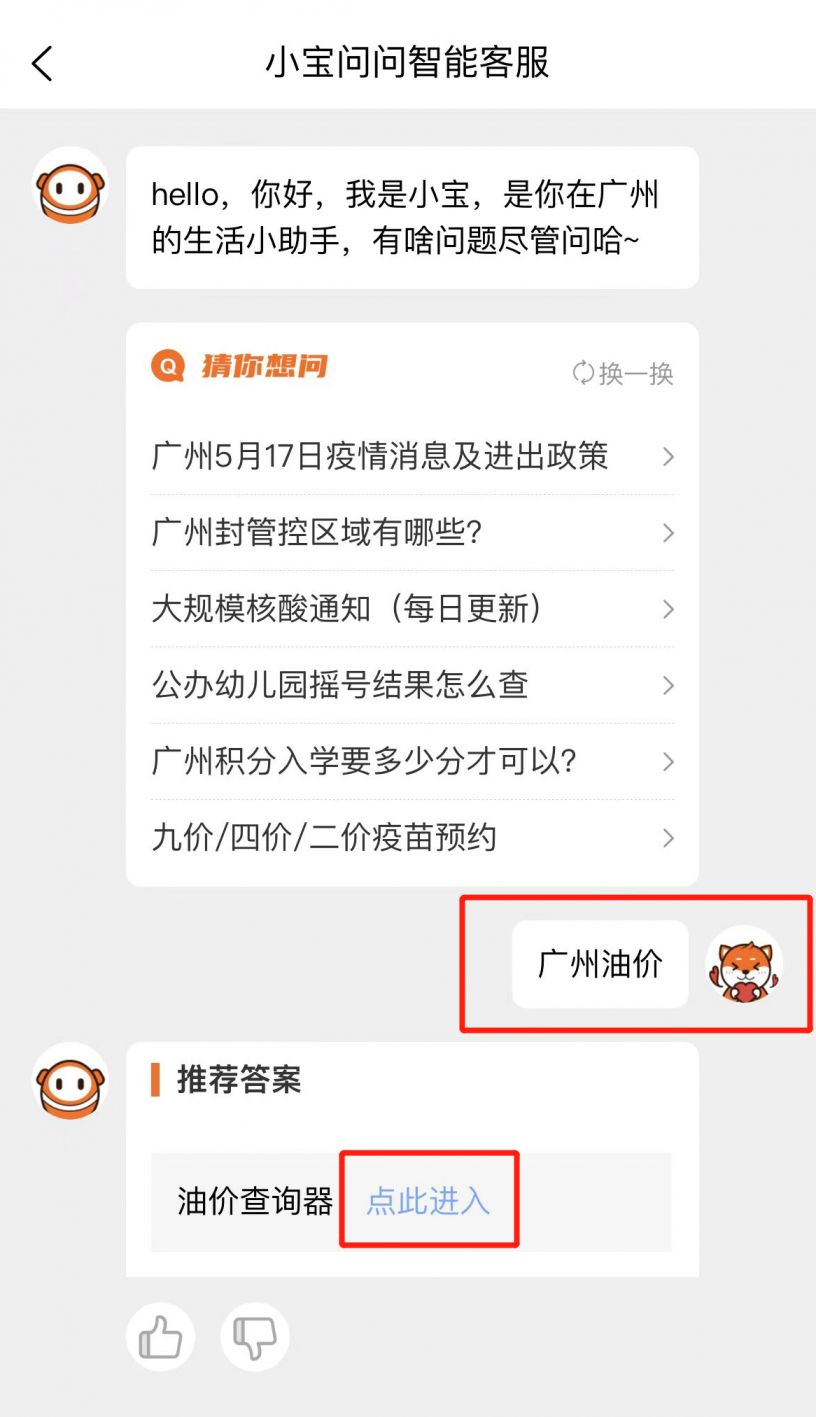Select 大规模核酸通知（每日更新）

point(411,609)
